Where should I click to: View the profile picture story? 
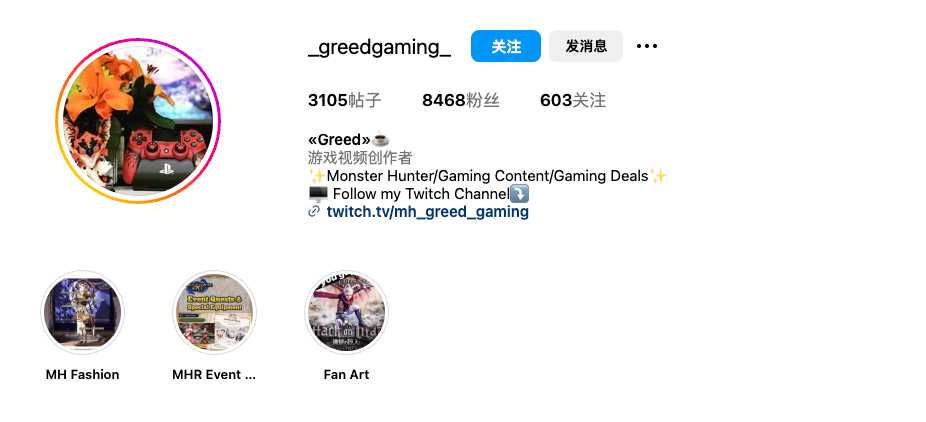tap(138, 121)
